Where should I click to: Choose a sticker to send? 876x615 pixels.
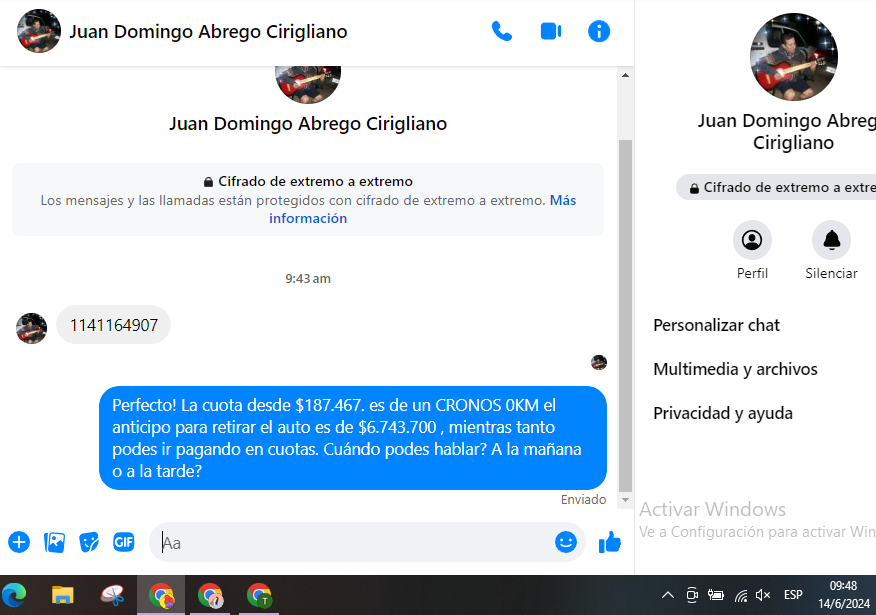point(89,542)
